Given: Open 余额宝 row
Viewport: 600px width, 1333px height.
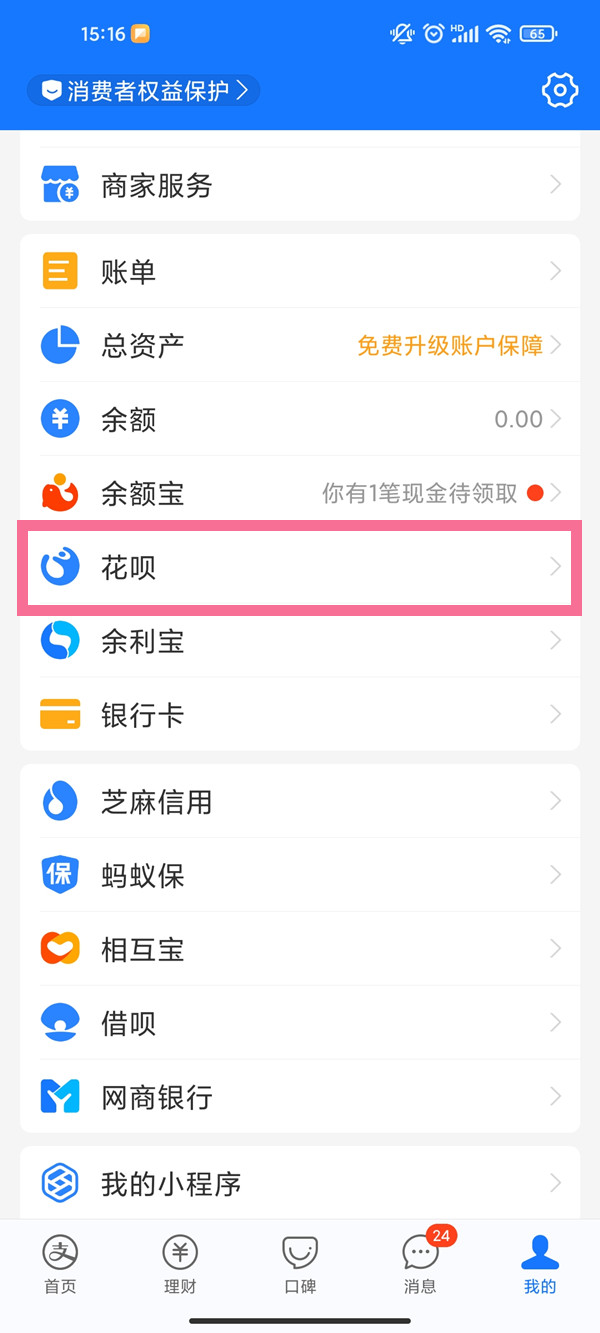Looking at the screenshot, I should point(300,493).
